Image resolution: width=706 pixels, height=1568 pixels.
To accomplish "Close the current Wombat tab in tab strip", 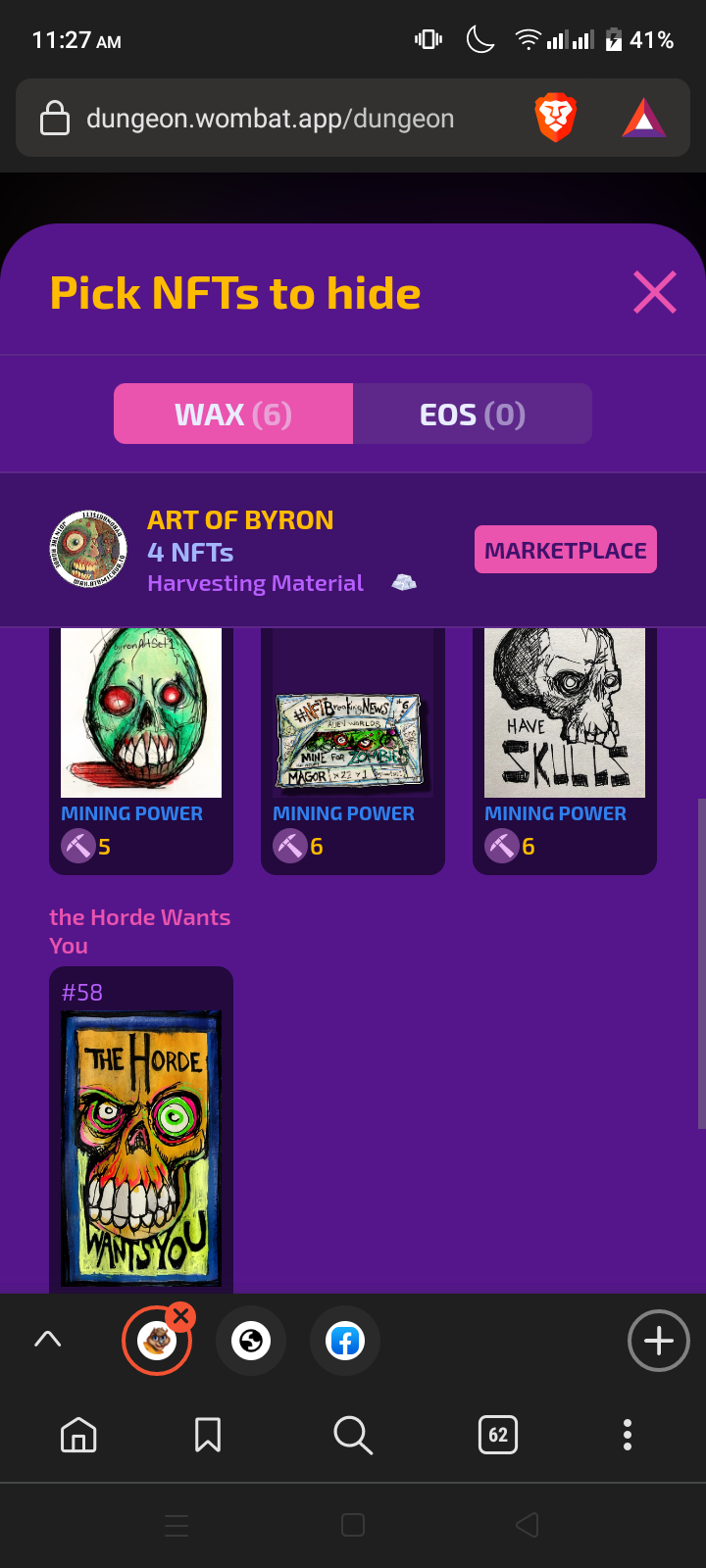I will click(181, 1317).
